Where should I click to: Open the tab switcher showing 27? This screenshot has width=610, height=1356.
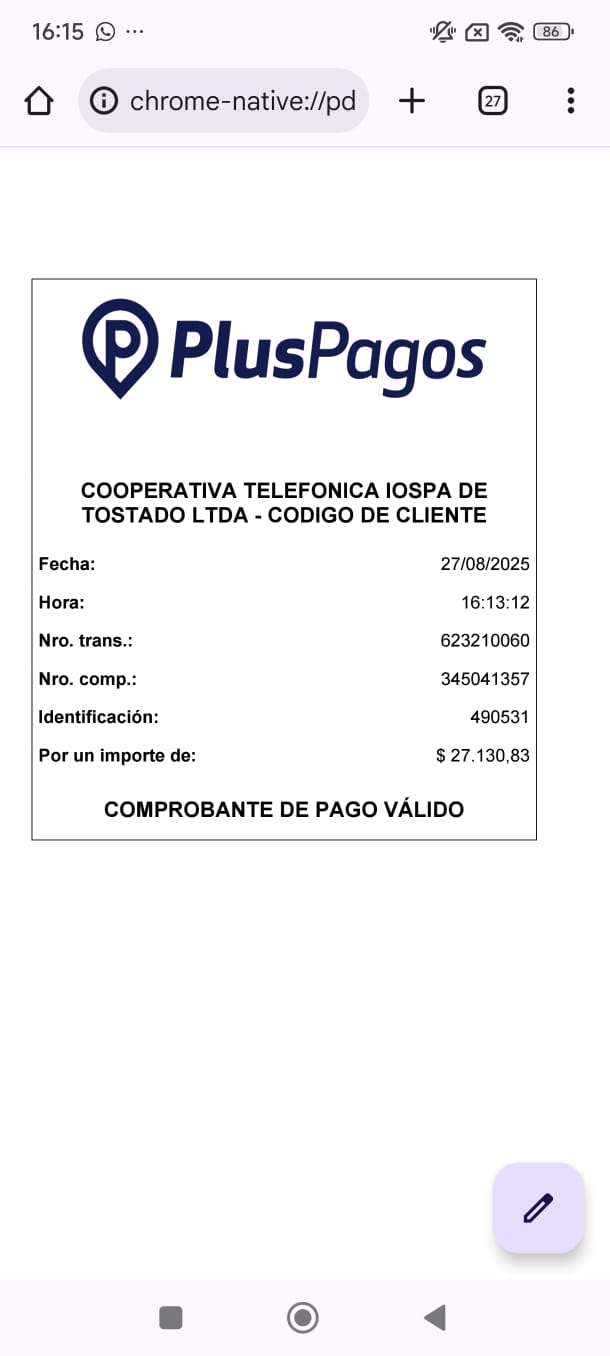point(493,101)
